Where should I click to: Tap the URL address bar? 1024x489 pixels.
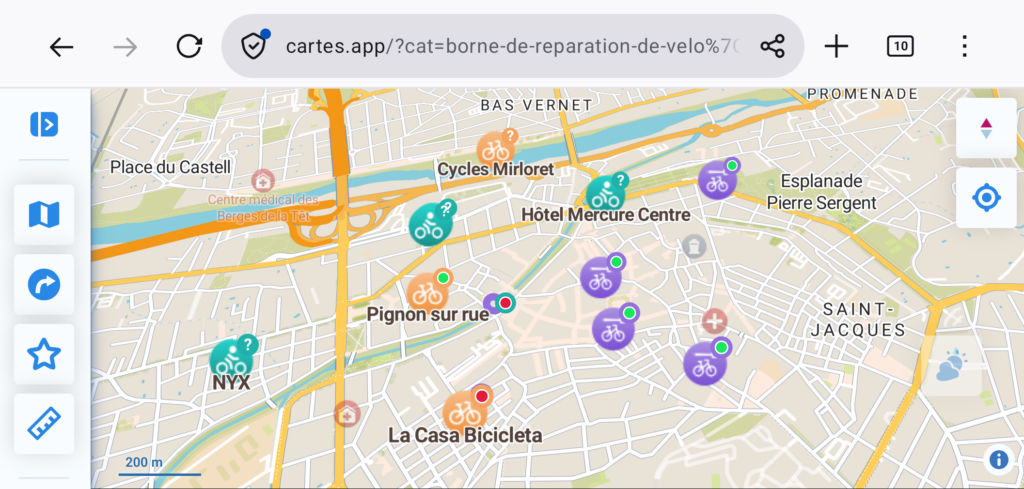(x=500, y=46)
